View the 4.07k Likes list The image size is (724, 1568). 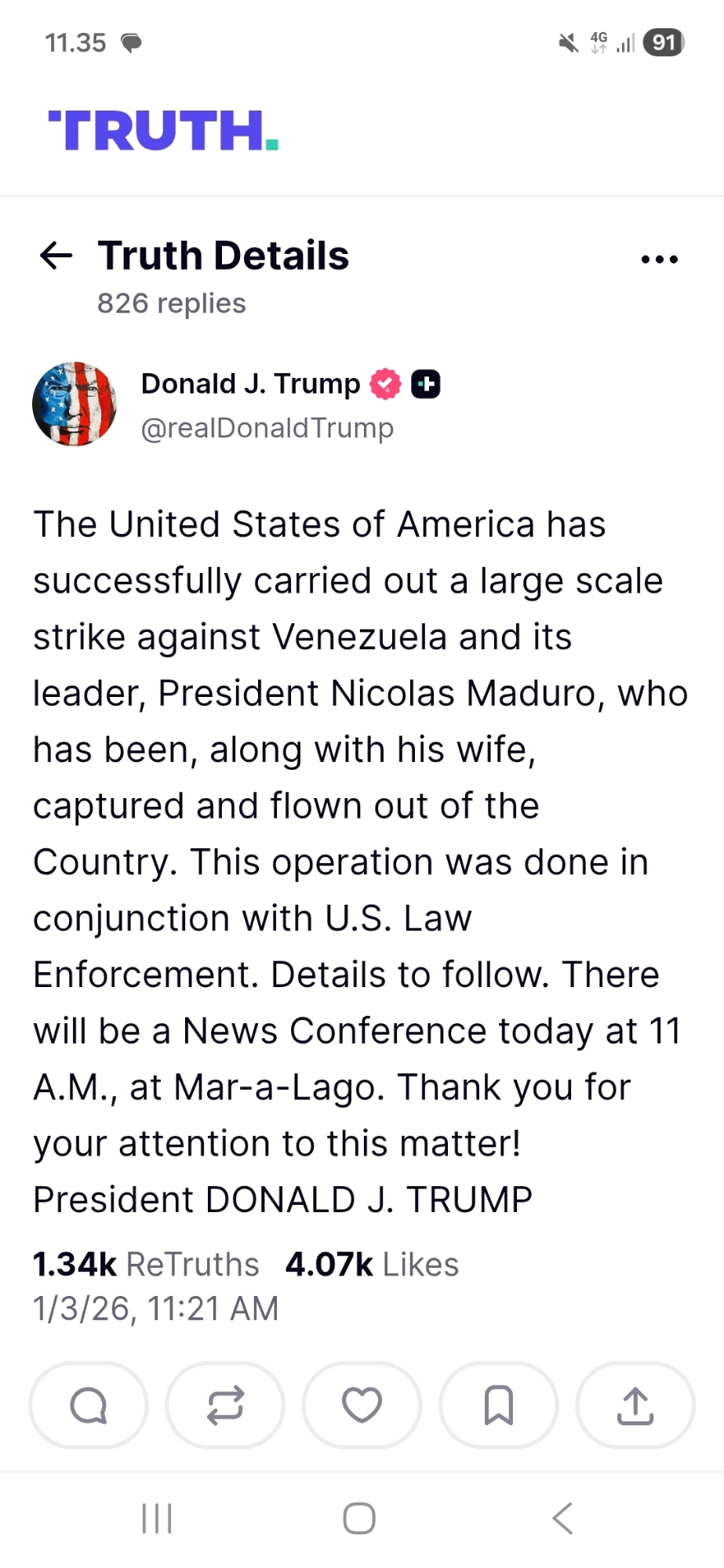[x=372, y=1265]
